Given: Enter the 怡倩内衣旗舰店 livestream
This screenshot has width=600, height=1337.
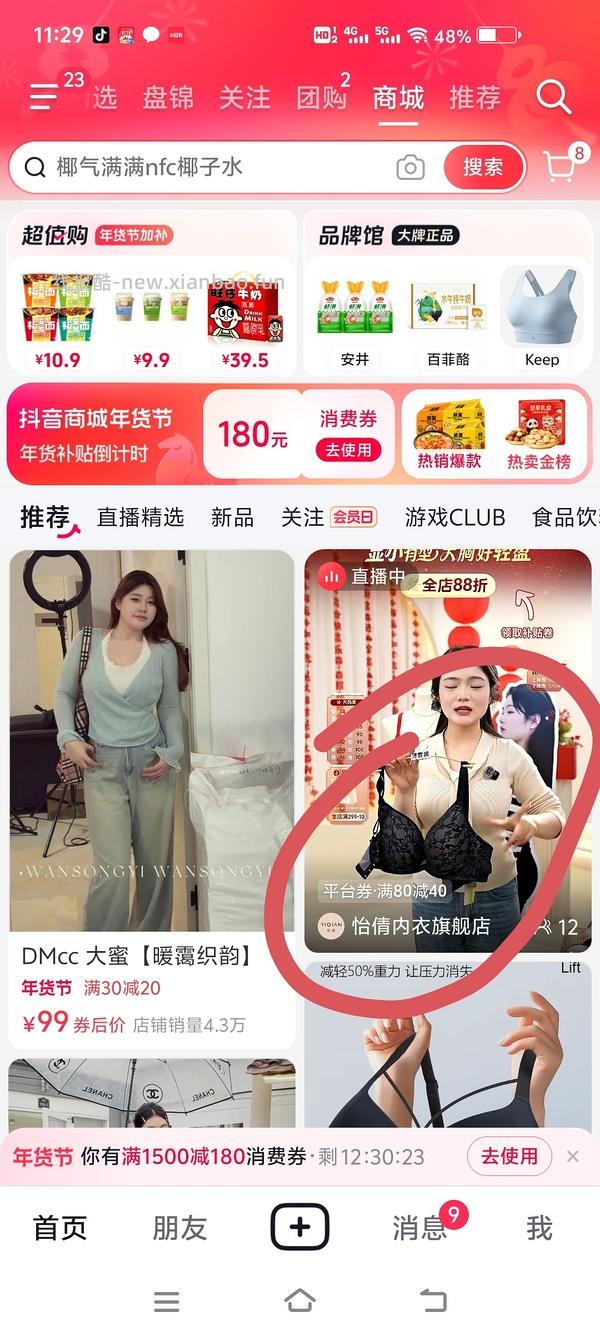Looking at the screenshot, I should pos(448,750).
